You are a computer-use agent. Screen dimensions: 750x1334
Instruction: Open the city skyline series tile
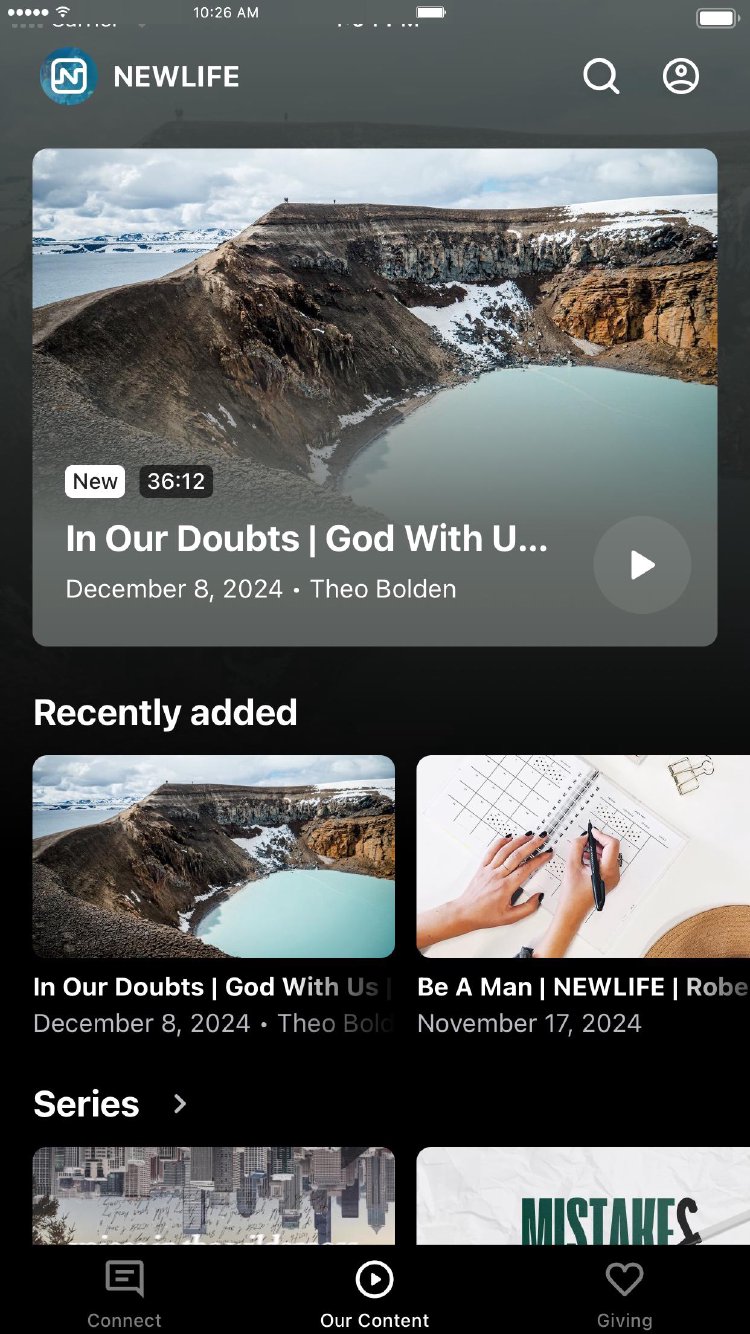(x=214, y=1195)
